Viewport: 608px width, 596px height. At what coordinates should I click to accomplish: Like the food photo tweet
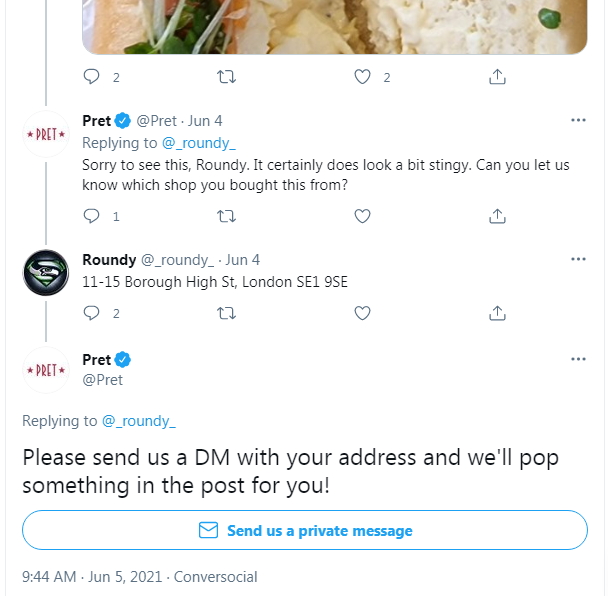point(363,77)
